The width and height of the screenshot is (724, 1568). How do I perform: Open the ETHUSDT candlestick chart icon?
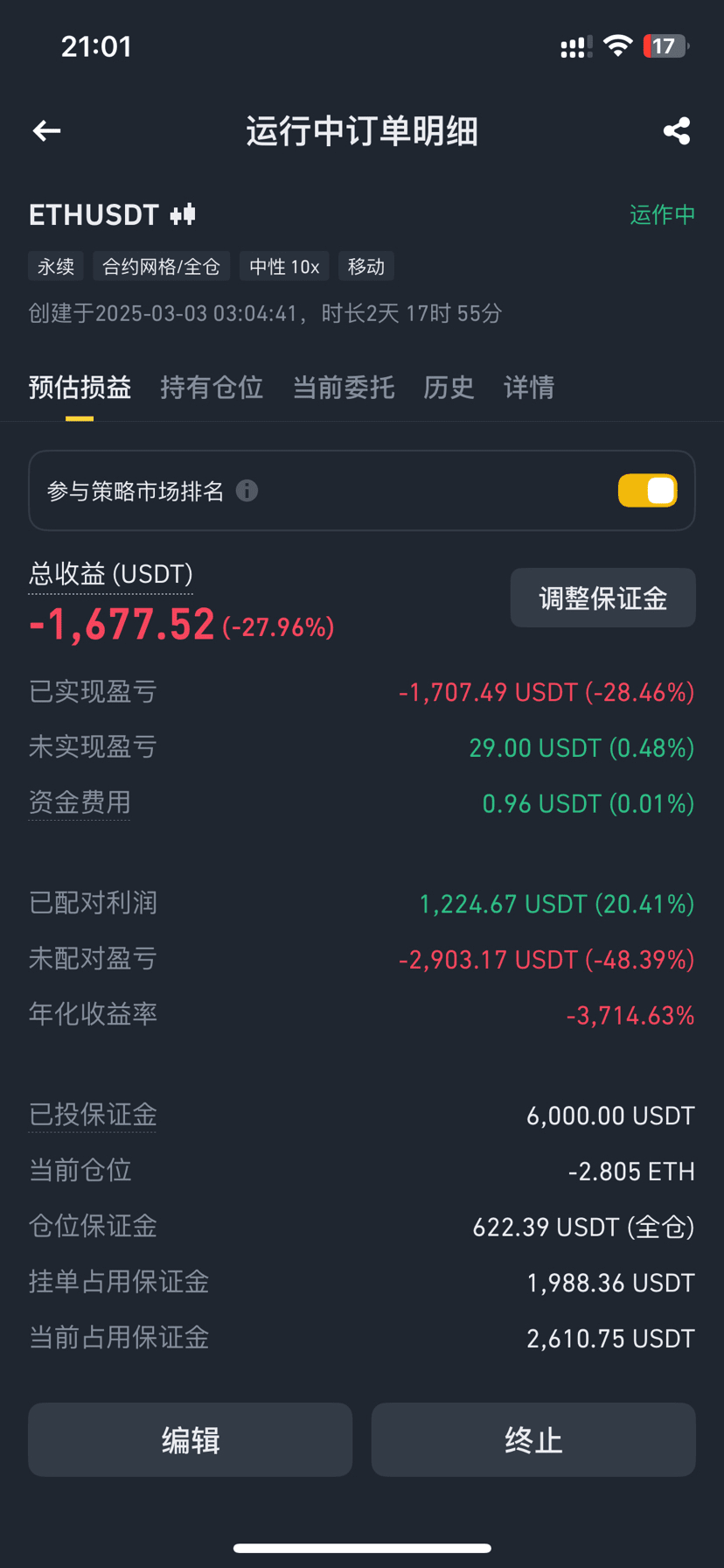(183, 214)
